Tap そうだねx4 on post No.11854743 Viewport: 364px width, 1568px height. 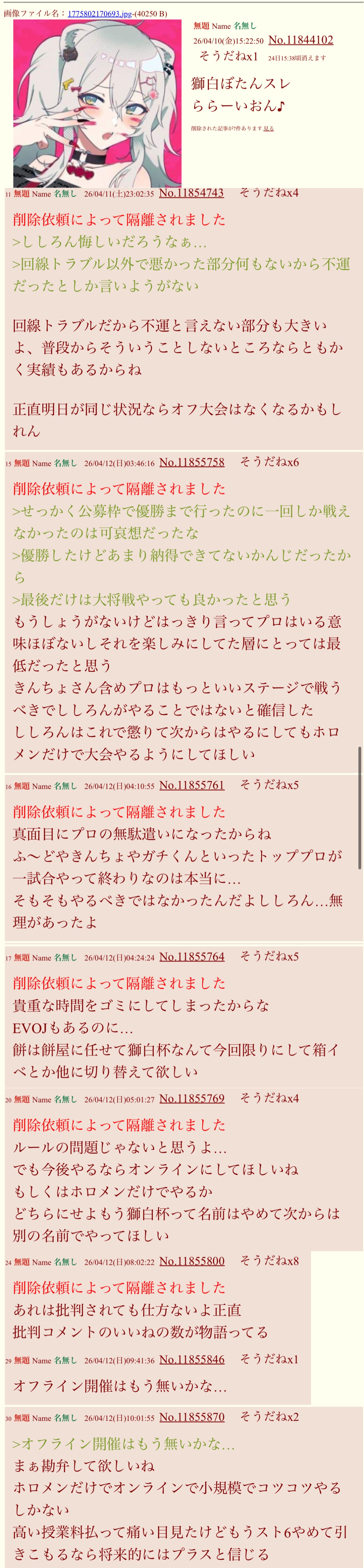(x=269, y=193)
